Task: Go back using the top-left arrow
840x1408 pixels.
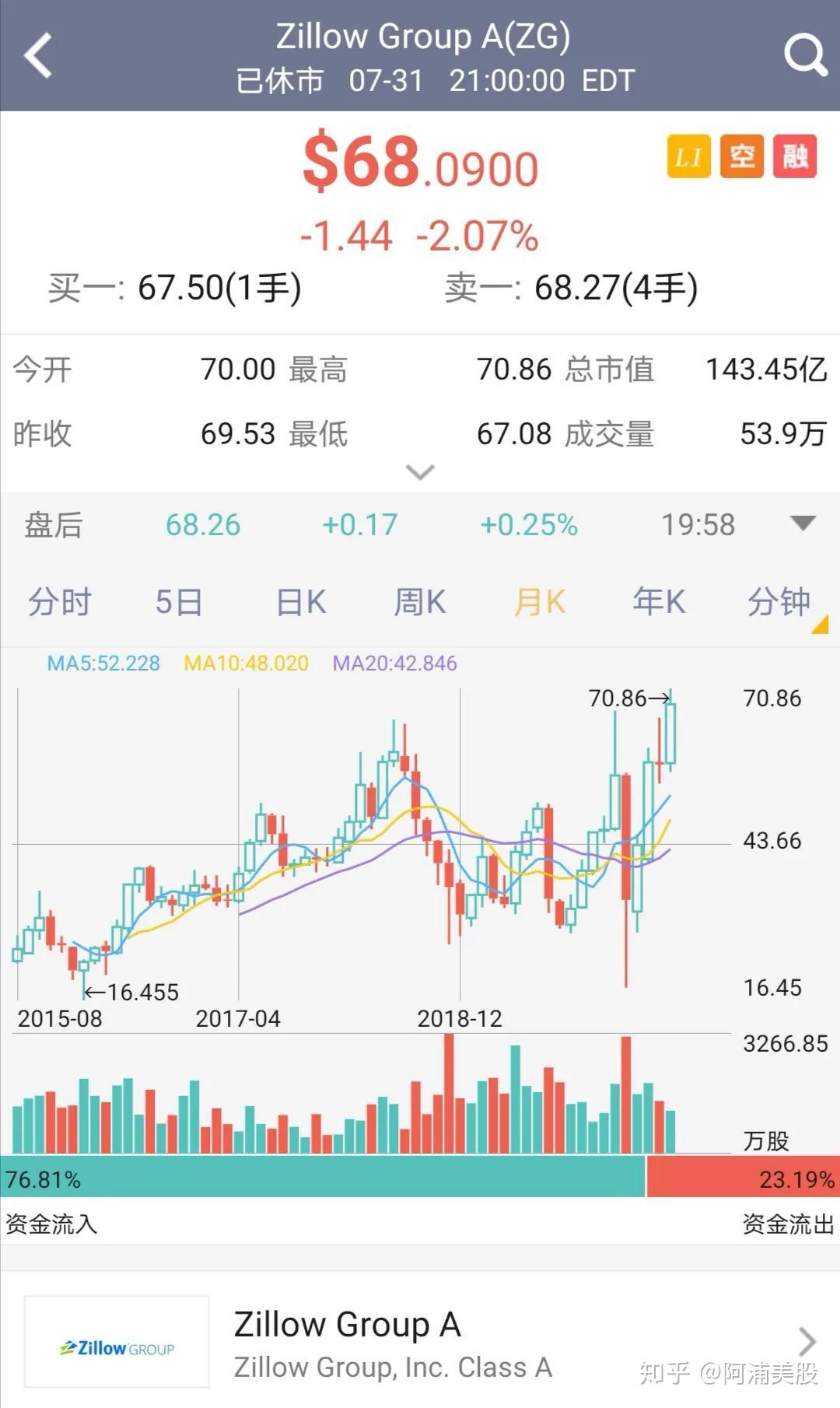Action: (x=37, y=55)
